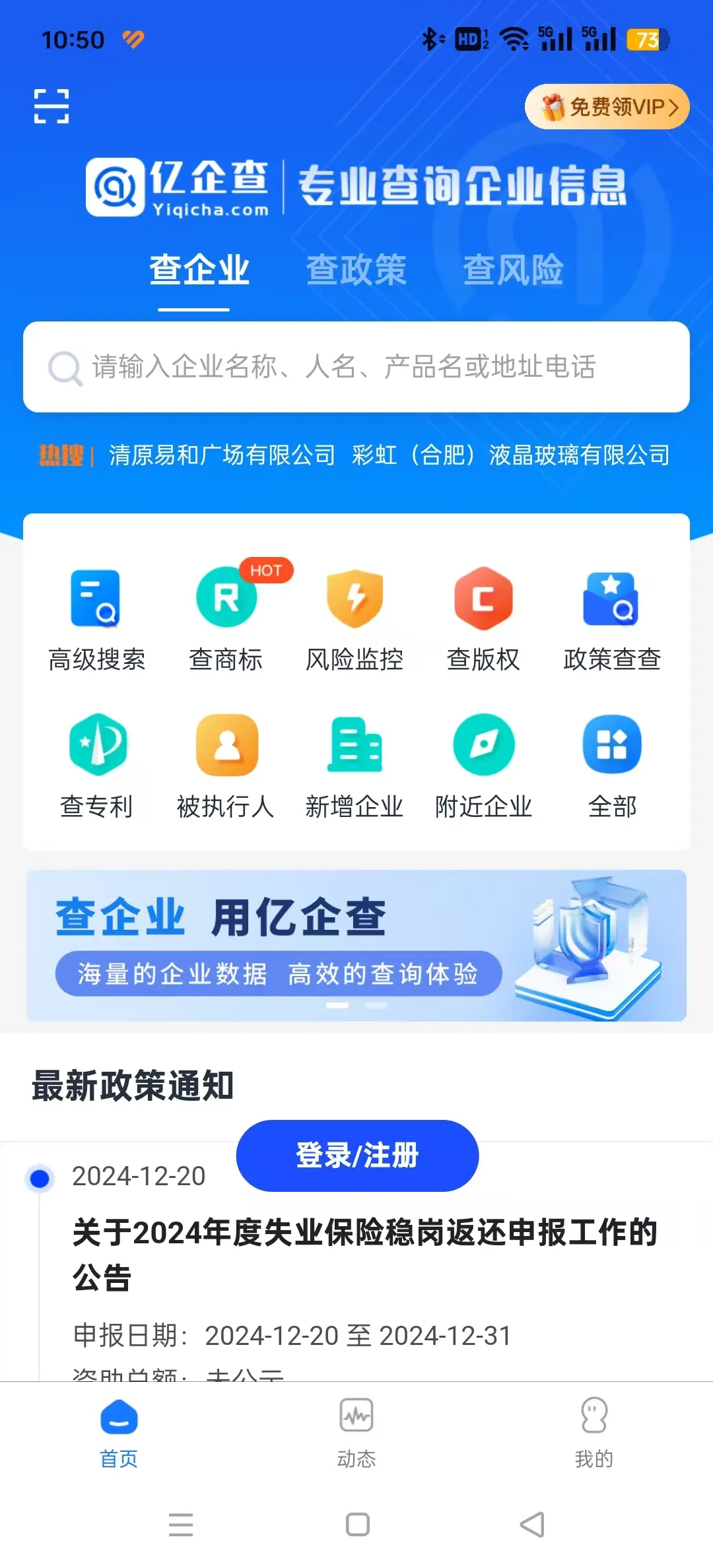Tap the 登录/注册 login button
The height and width of the screenshot is (1568, 713).
(357, 1156)
